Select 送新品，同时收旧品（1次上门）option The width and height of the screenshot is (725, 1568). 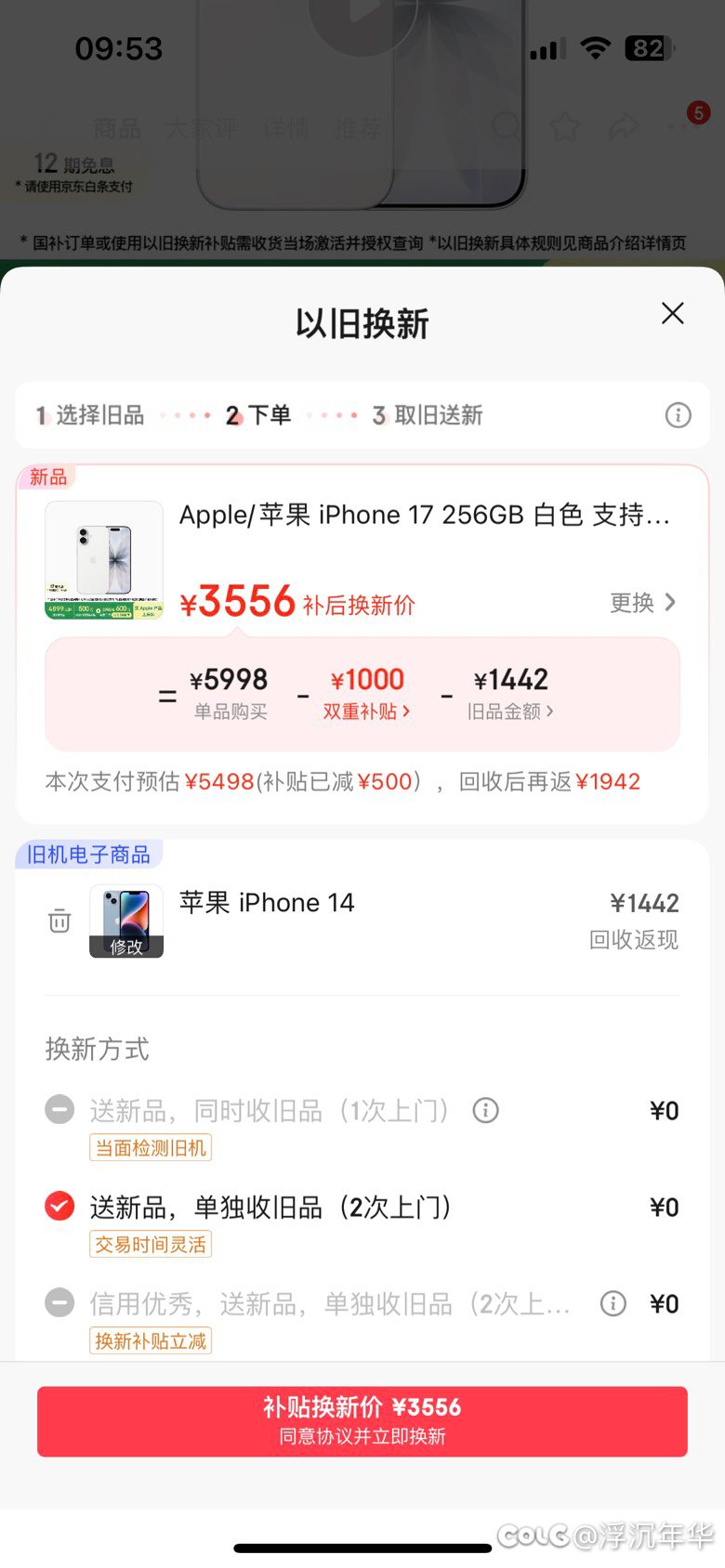click(59, 1110)
